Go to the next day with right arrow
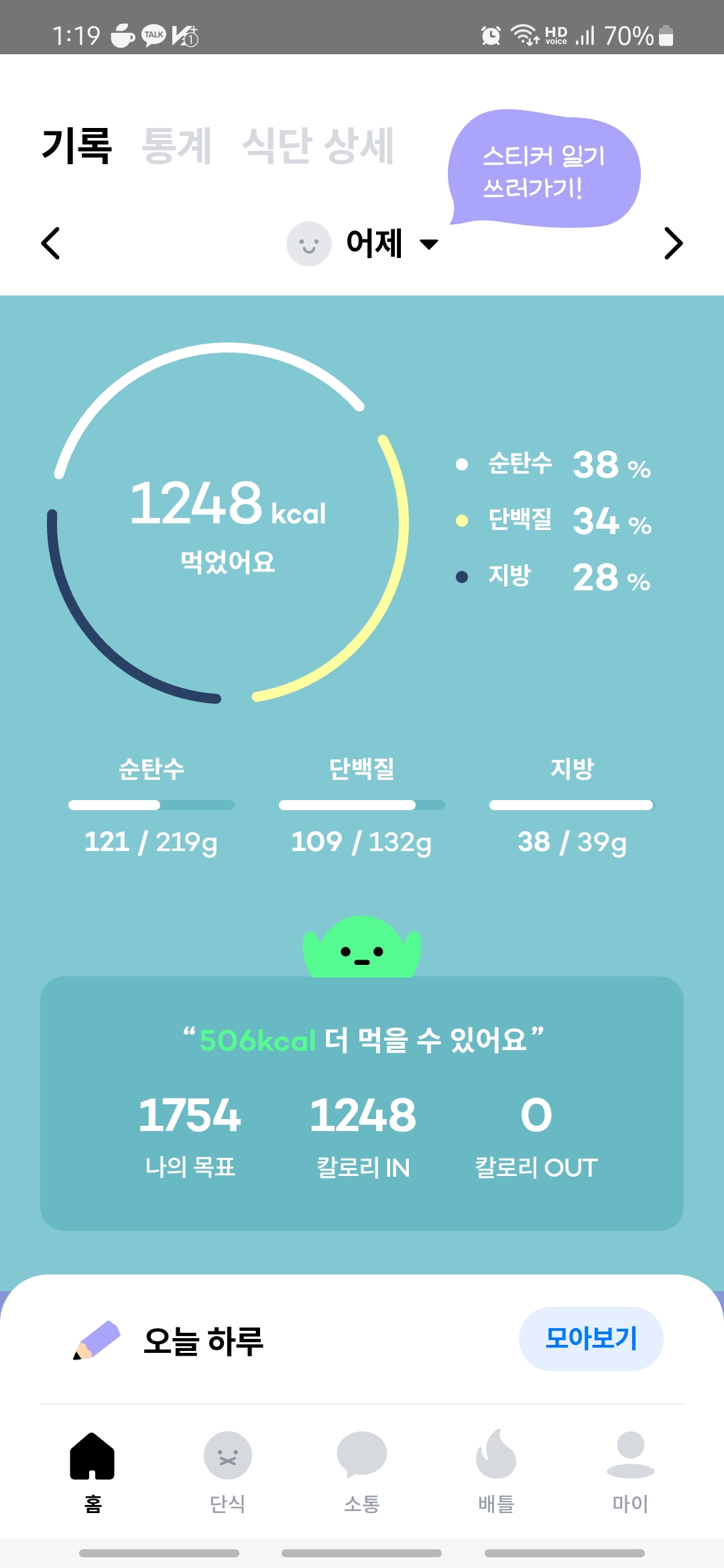The width and height of the screenshot is (724, 1568). [673, 243]
